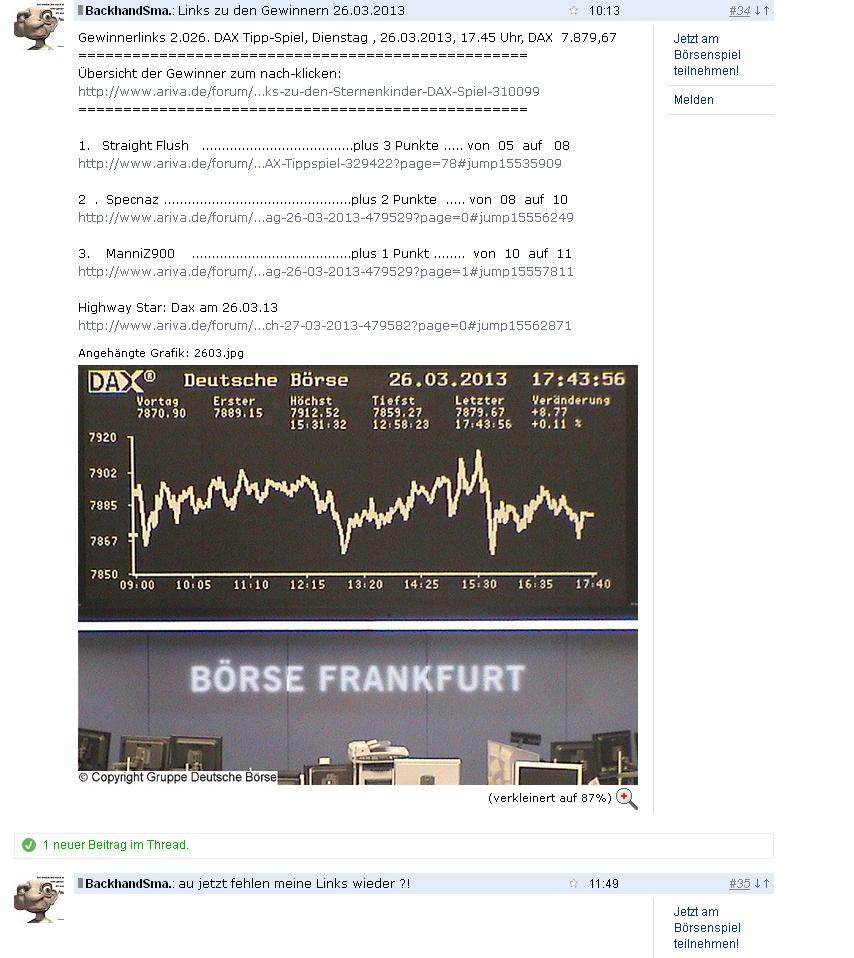This screenshot has width=854, height=958.
Task: Open ManniZ900's winner link jump15557811
Action: pos(325,272)
